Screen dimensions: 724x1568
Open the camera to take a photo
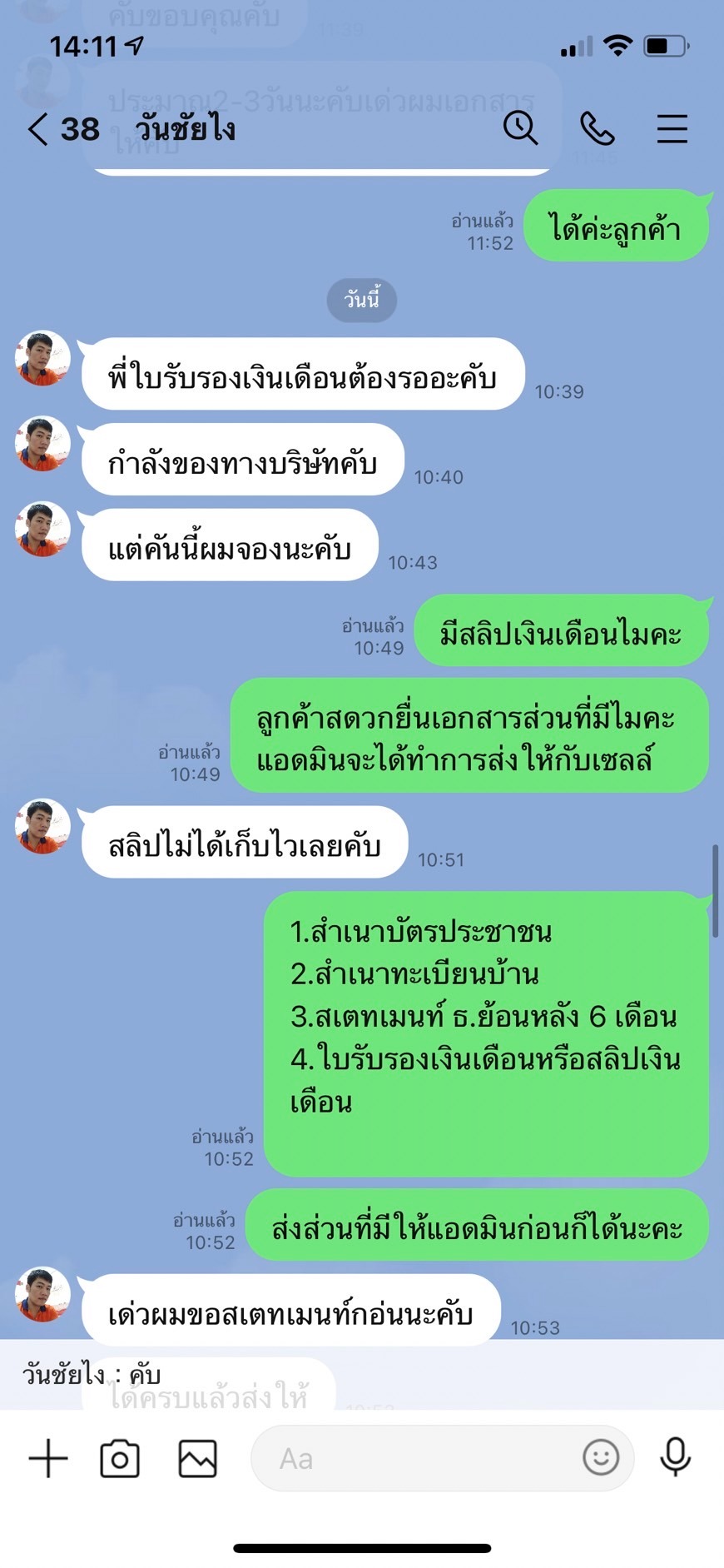click(120, 1459)
